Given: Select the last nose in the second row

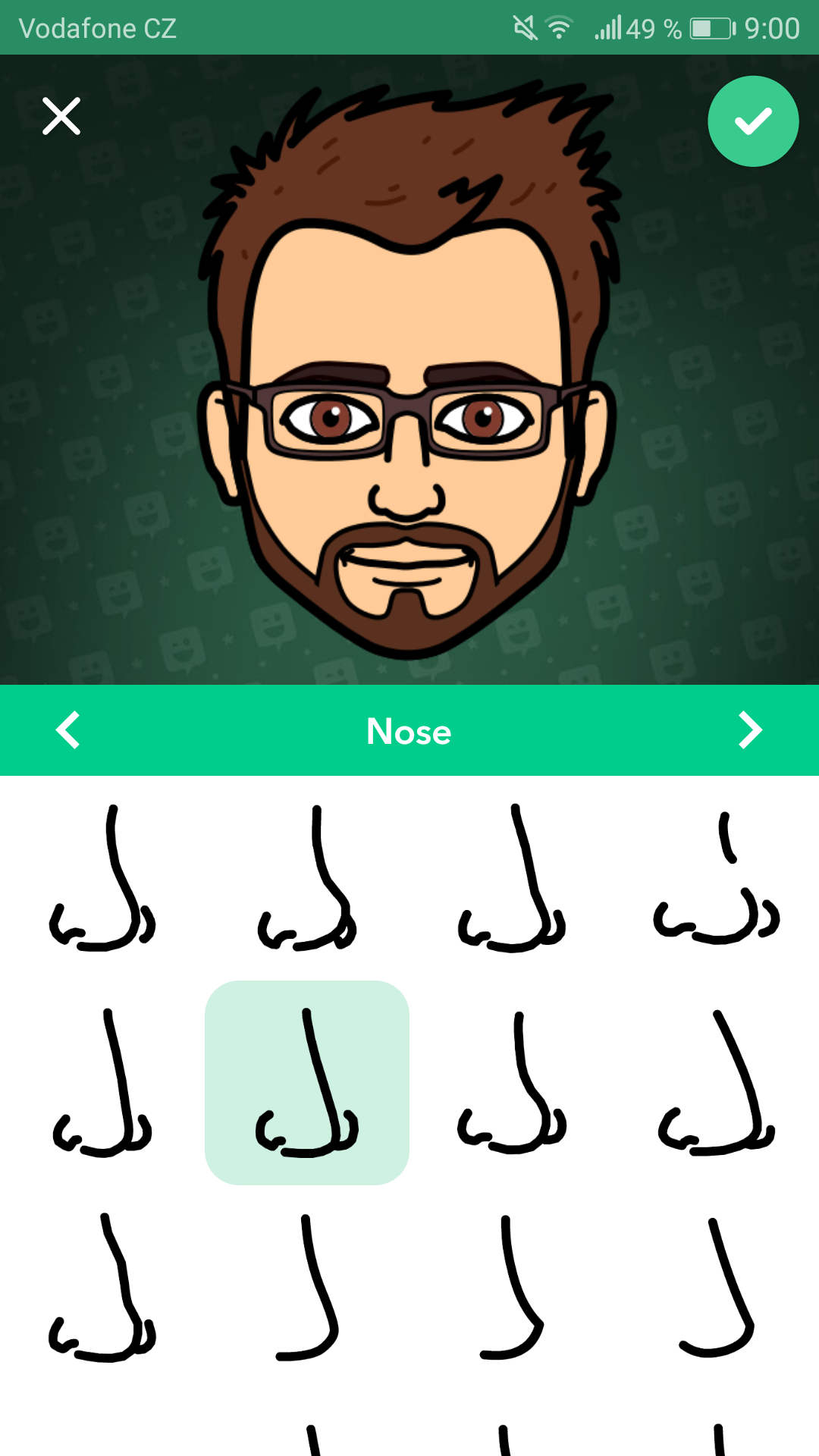Looking at the screenshot, I should pyautogui.click(x=717, y=1083).
